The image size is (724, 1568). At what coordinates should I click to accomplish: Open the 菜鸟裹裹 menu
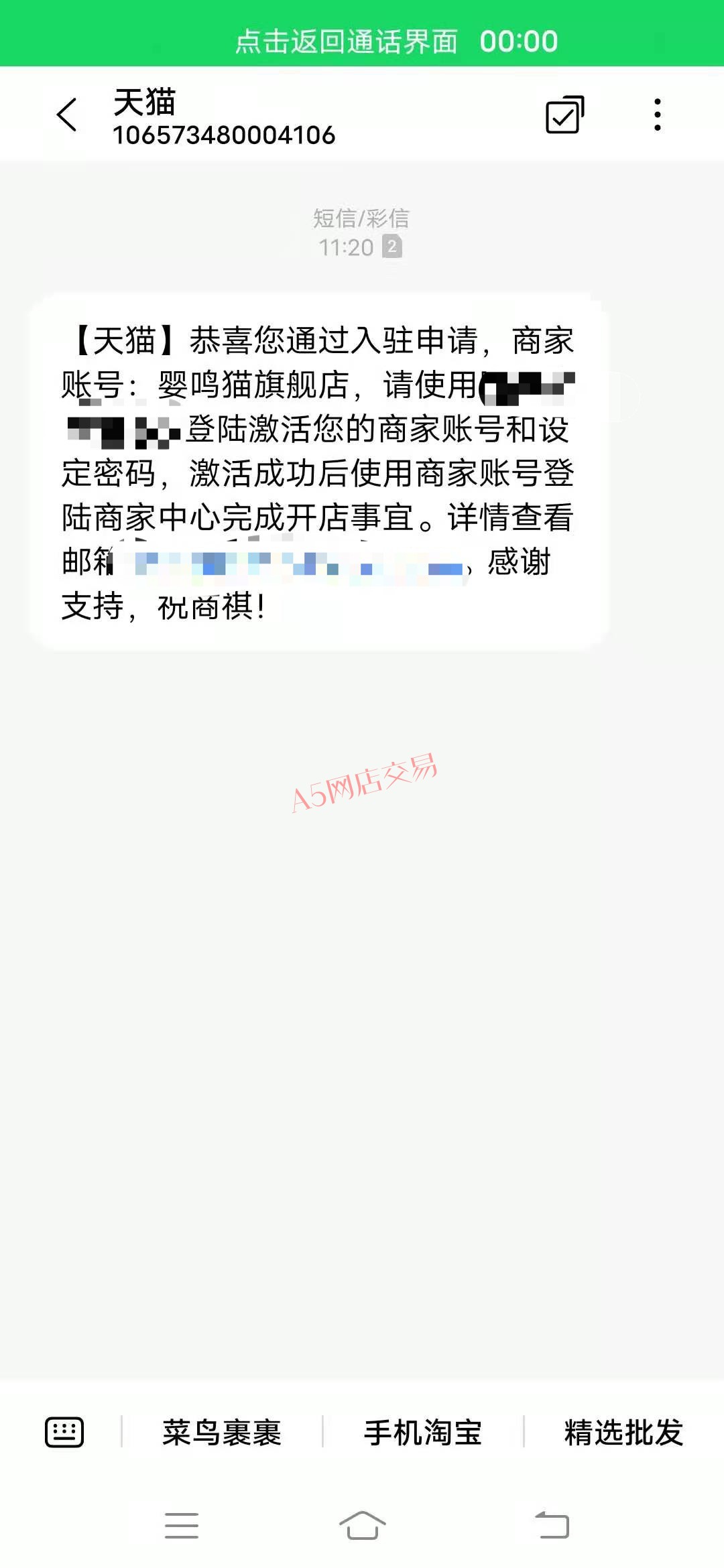click(x=222, y=1433)
